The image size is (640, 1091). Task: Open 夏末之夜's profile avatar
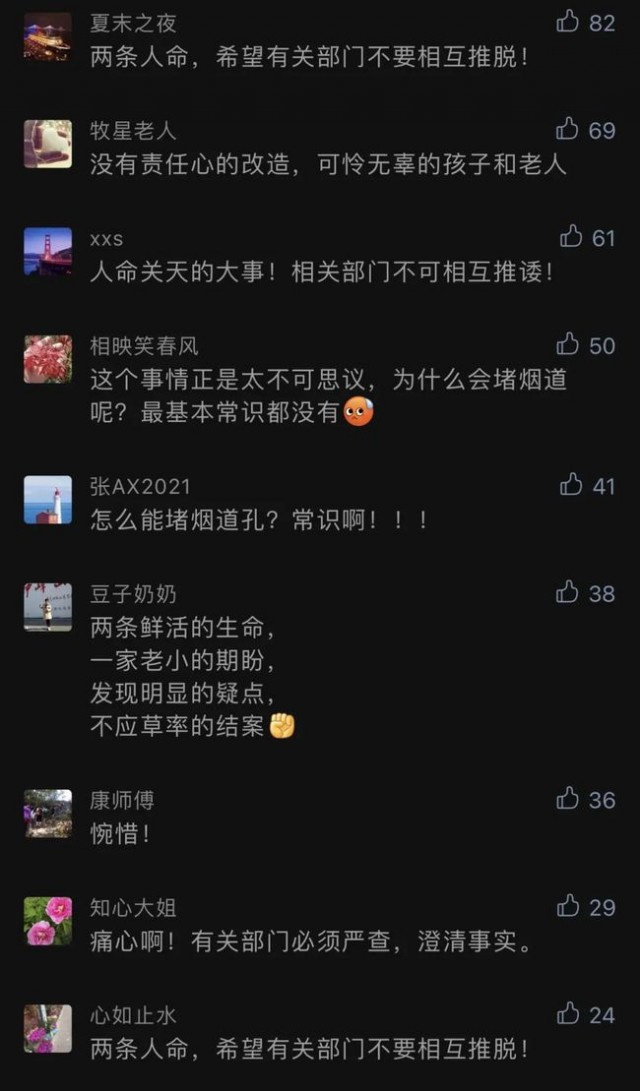point(48,37)
